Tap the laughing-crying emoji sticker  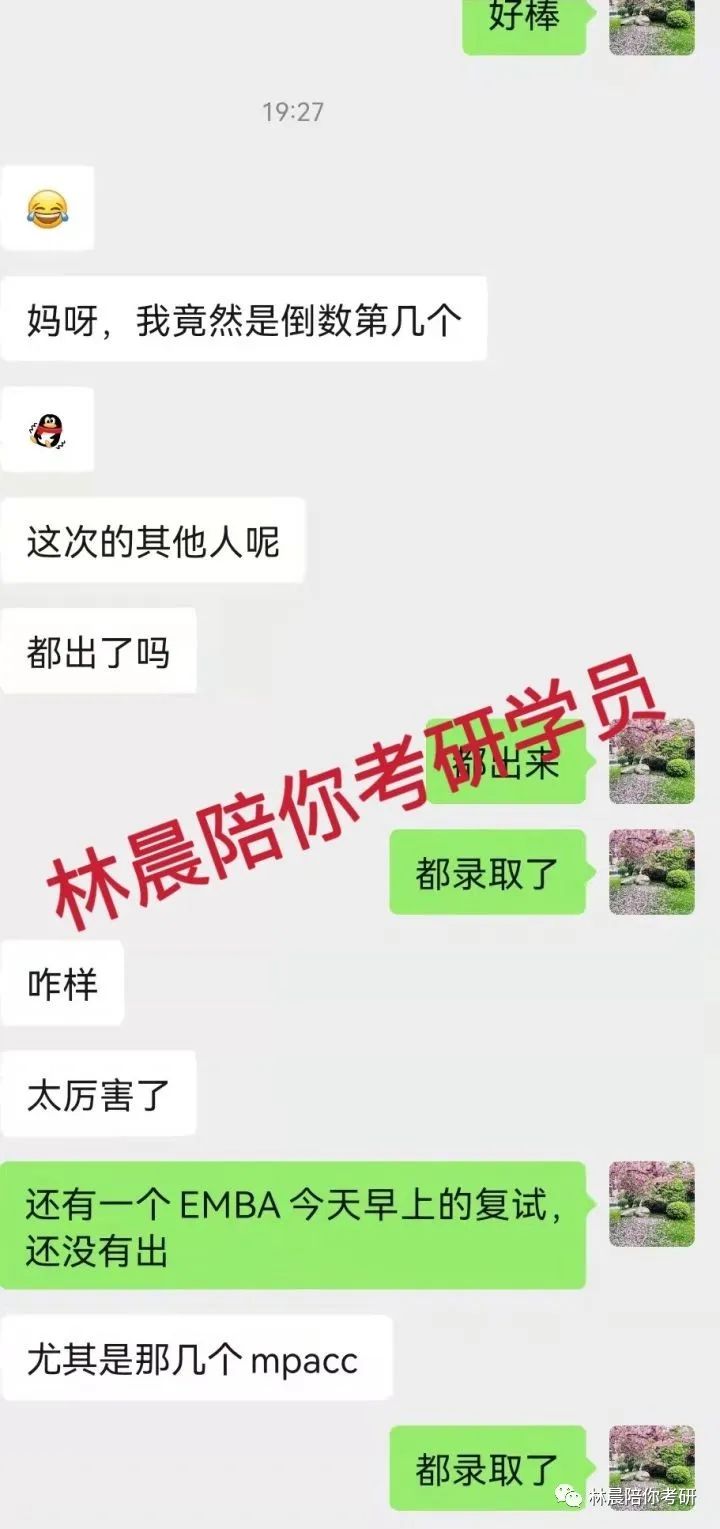pos(49,208)
